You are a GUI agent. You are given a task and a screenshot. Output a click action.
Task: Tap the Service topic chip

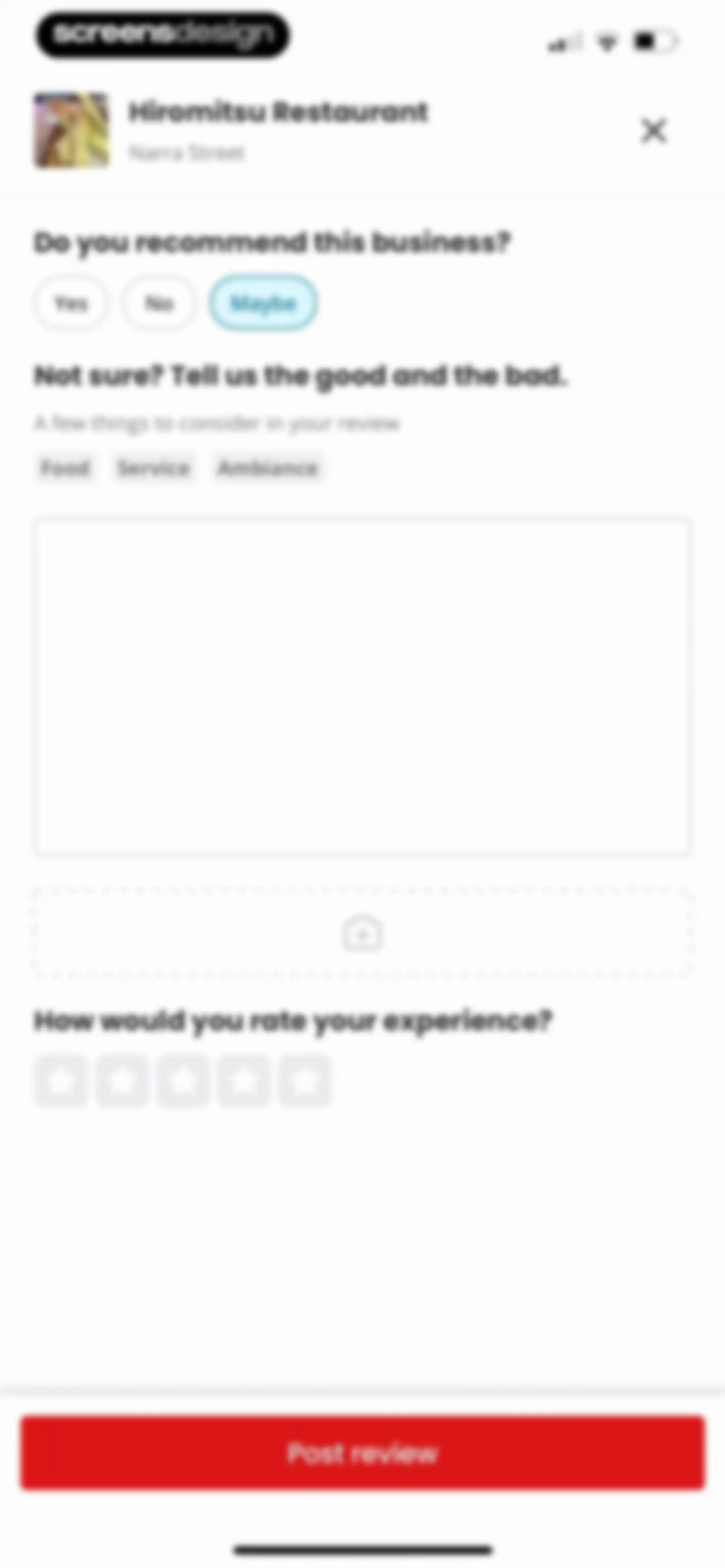click(153, 468)
